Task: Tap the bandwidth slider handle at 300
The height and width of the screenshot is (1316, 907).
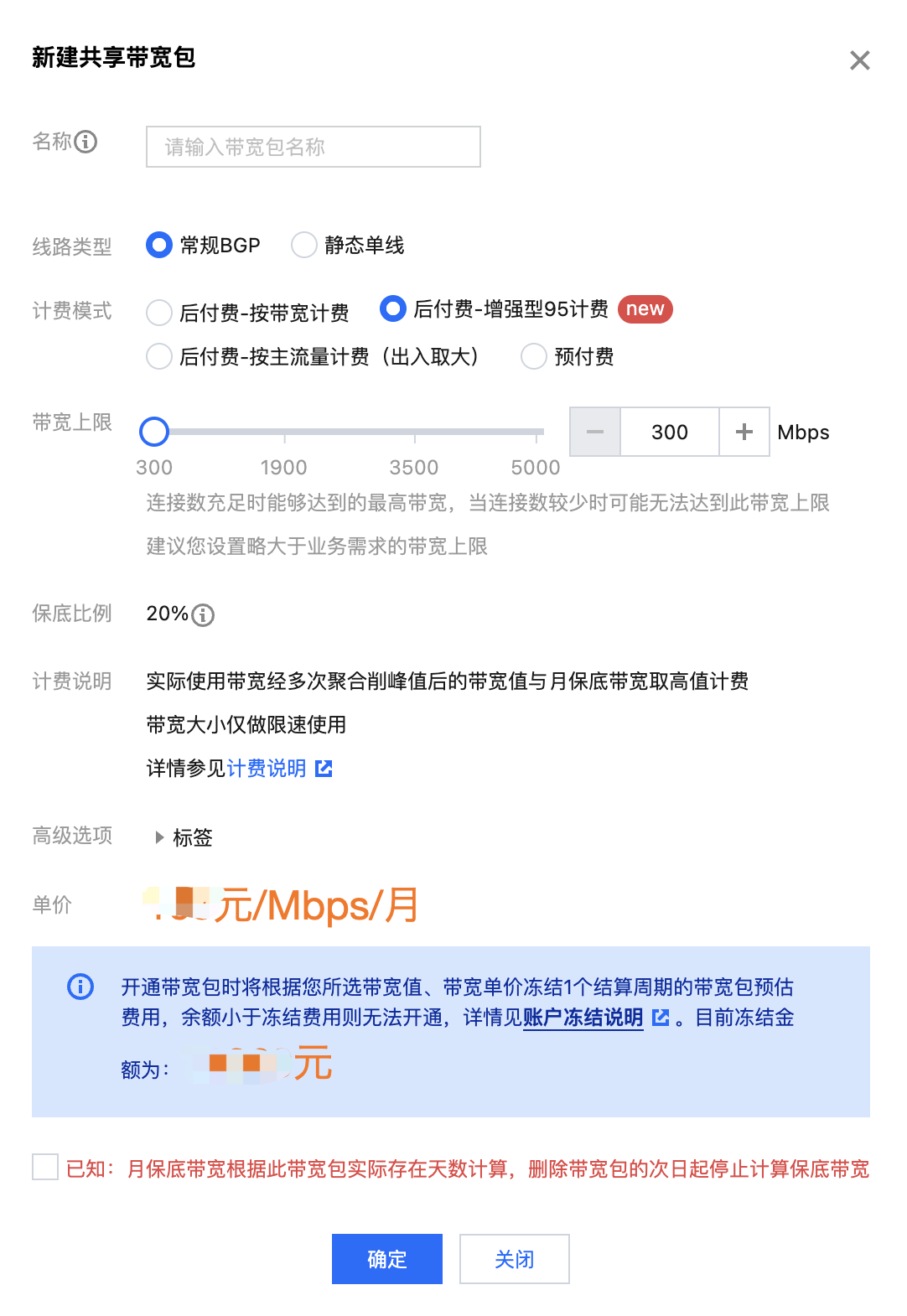Action: (154, 432)
